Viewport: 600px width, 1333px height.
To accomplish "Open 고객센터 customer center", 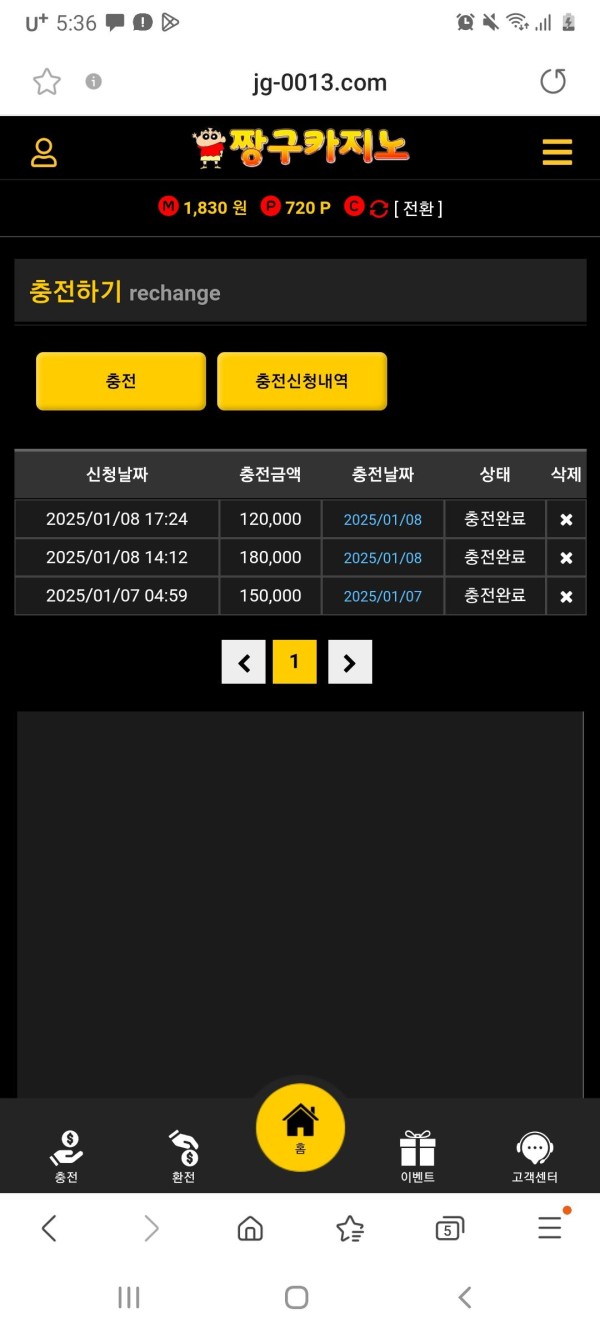I will (x=534, y=1157).
